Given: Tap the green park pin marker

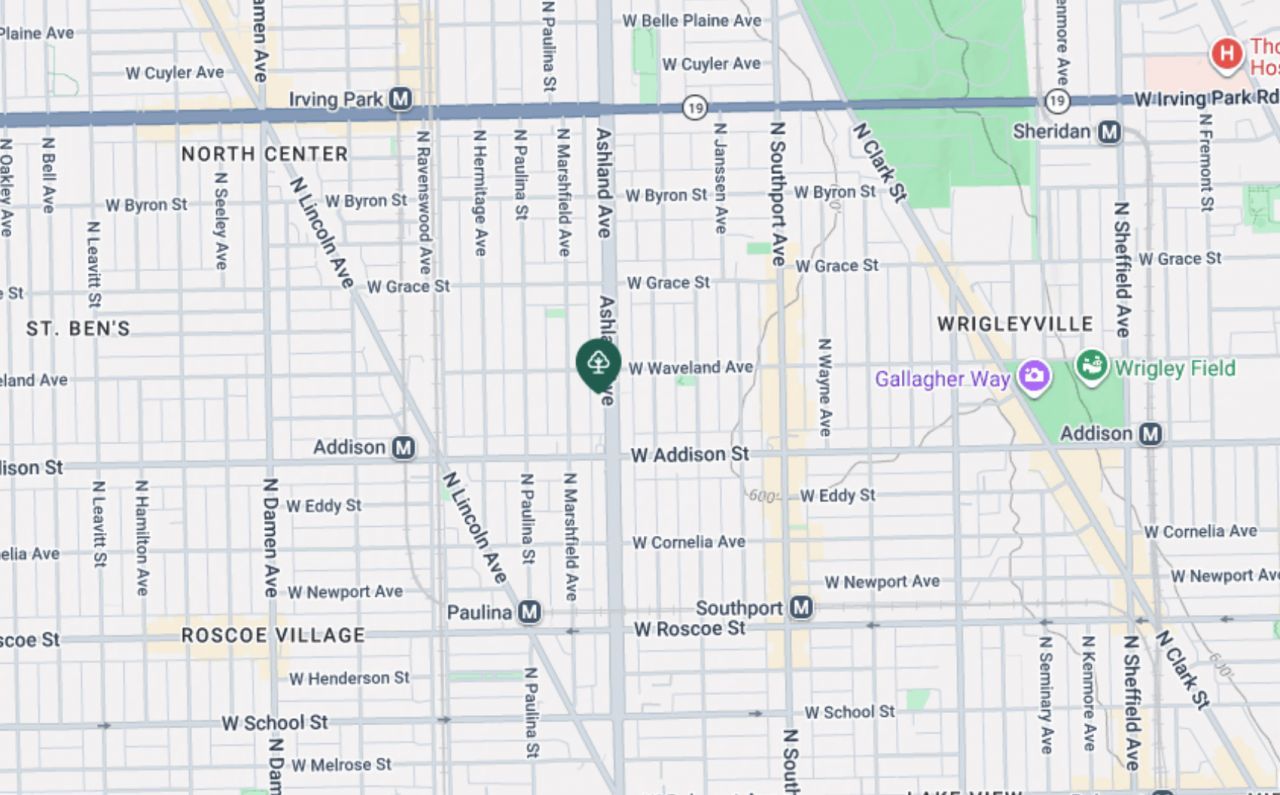Looking at the screenshot, I should 598,364.
